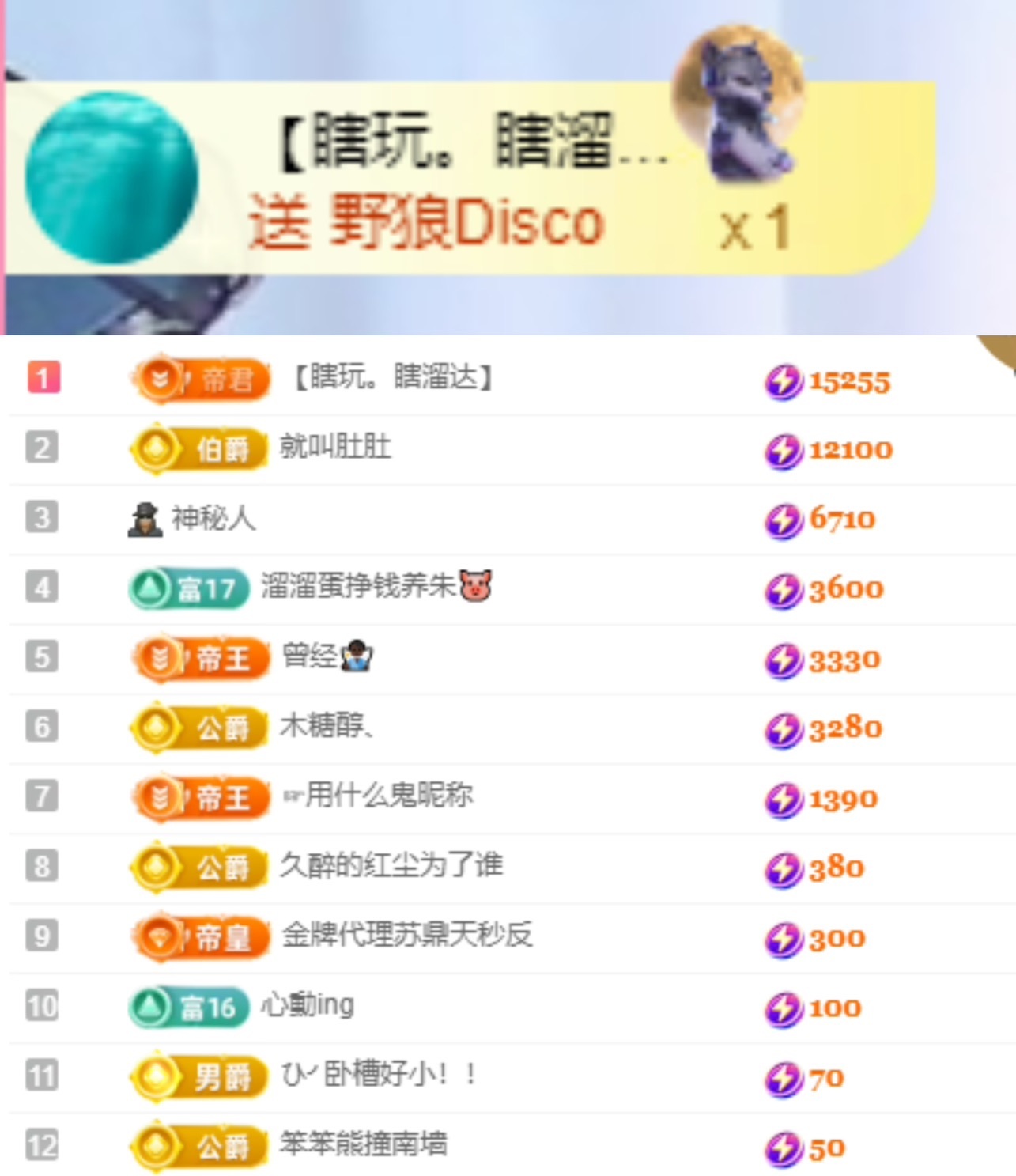This screenshot has height=1176, width=1016.
Task: Open the row for 笨笨熊撞南墙
Action: 363,1145
